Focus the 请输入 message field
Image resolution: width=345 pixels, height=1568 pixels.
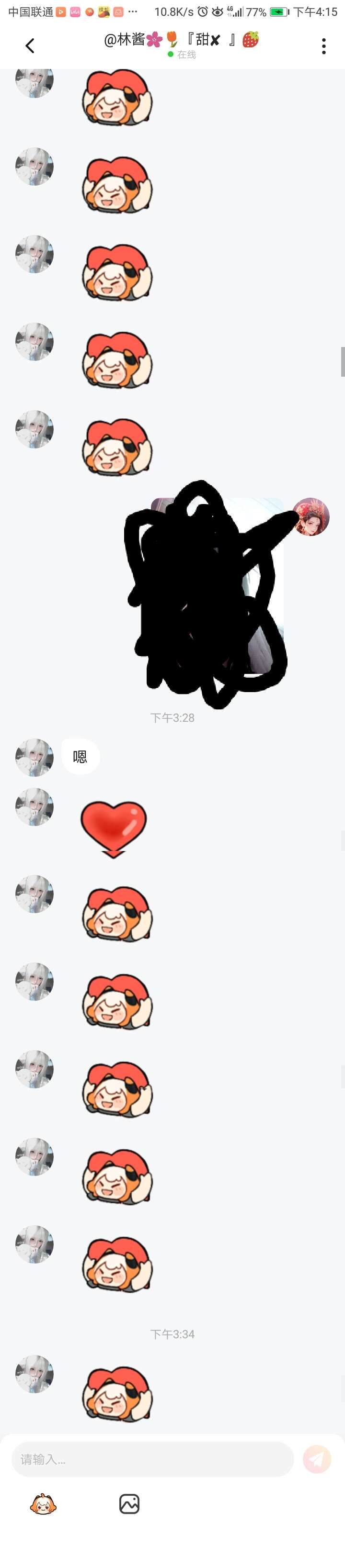click(x=152, y=1459)
